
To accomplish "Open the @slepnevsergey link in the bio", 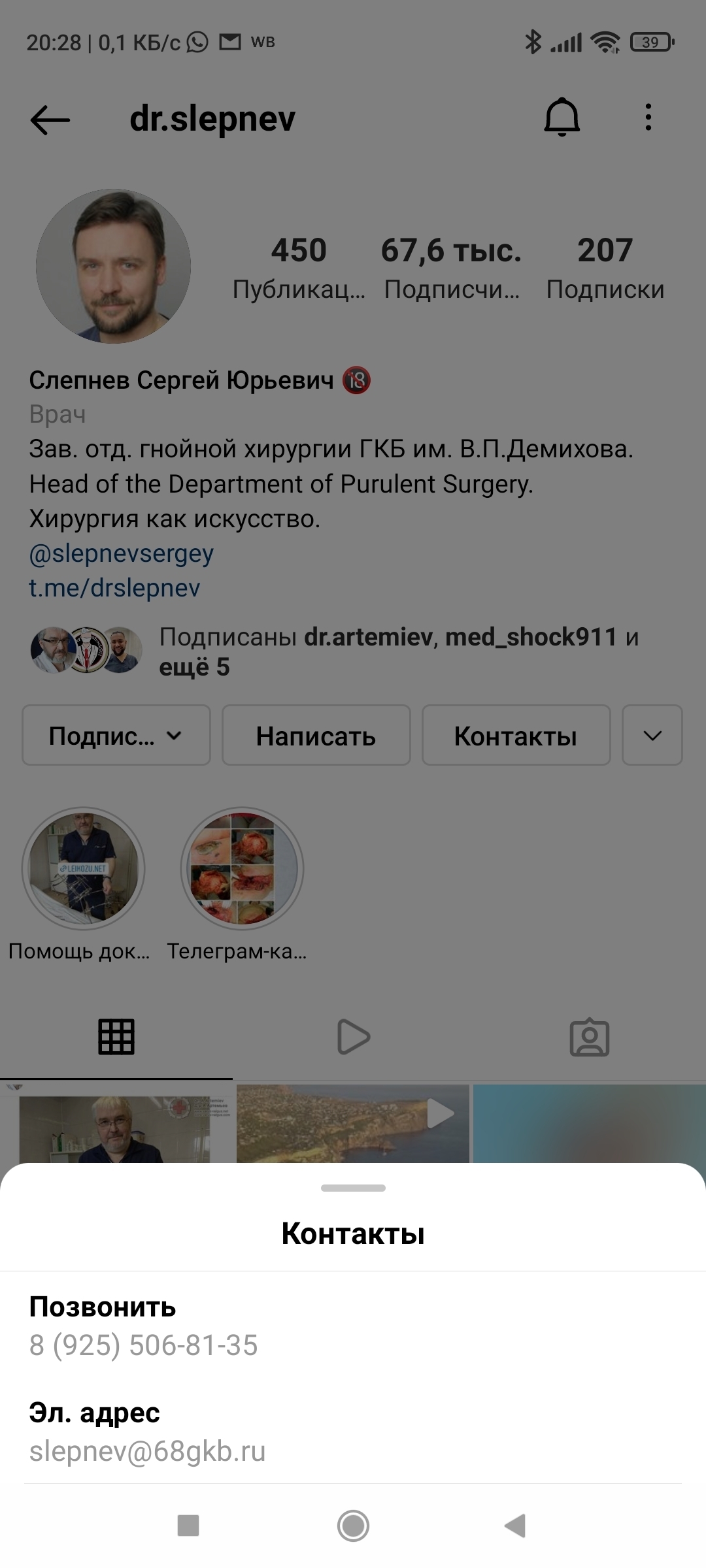I will point(122,553).
